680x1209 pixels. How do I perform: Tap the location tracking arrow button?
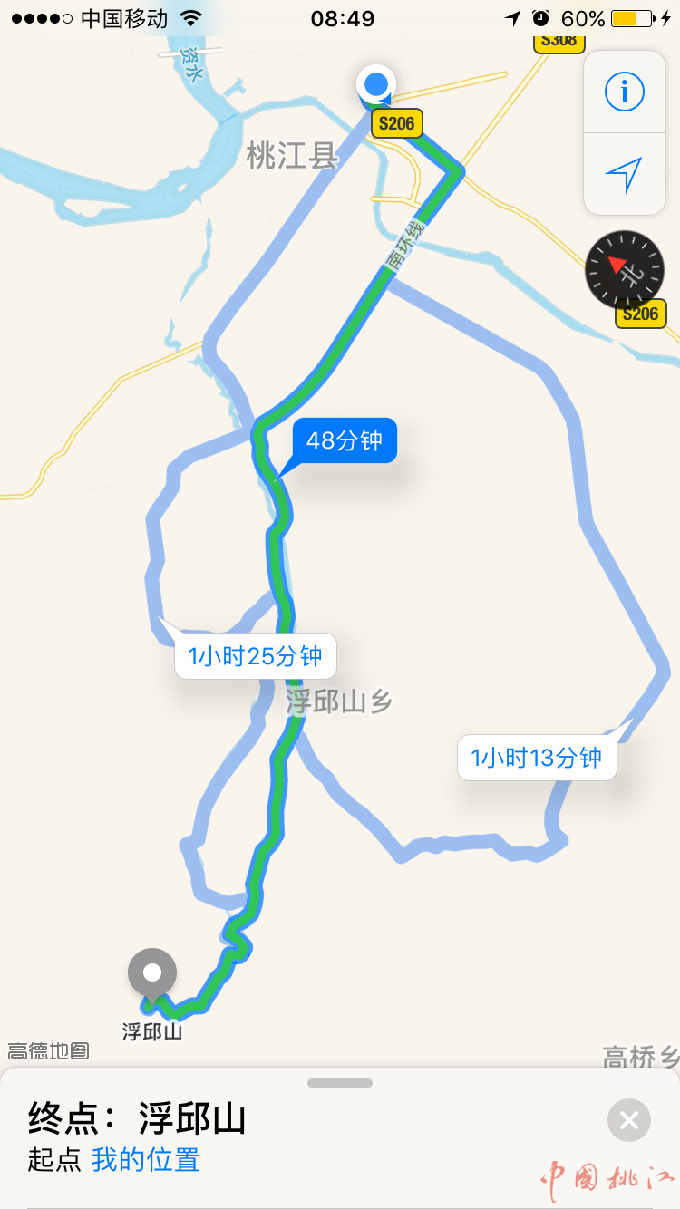(625, 174)
